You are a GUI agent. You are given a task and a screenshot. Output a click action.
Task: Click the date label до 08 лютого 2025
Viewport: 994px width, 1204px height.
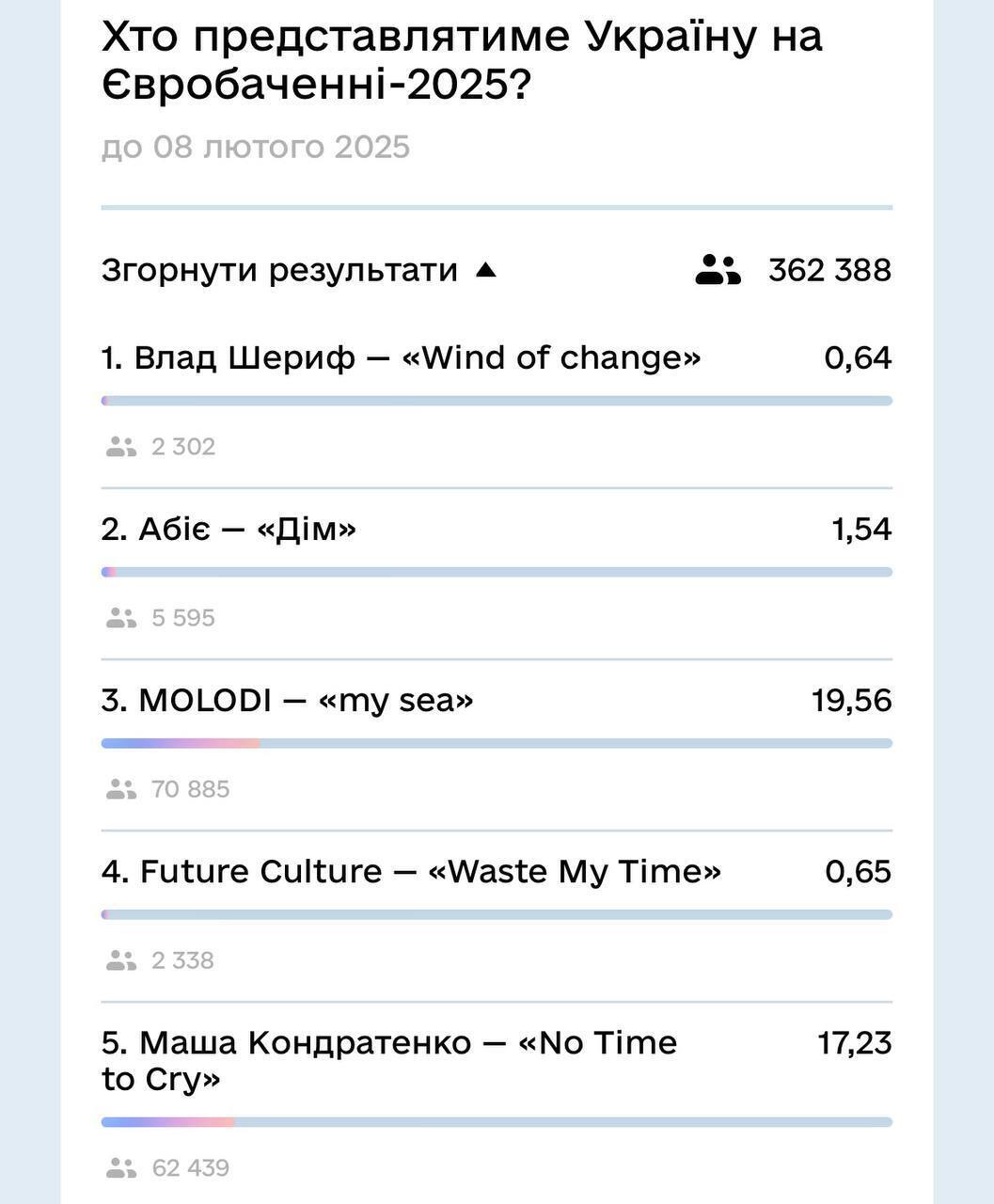coord(256,147)
